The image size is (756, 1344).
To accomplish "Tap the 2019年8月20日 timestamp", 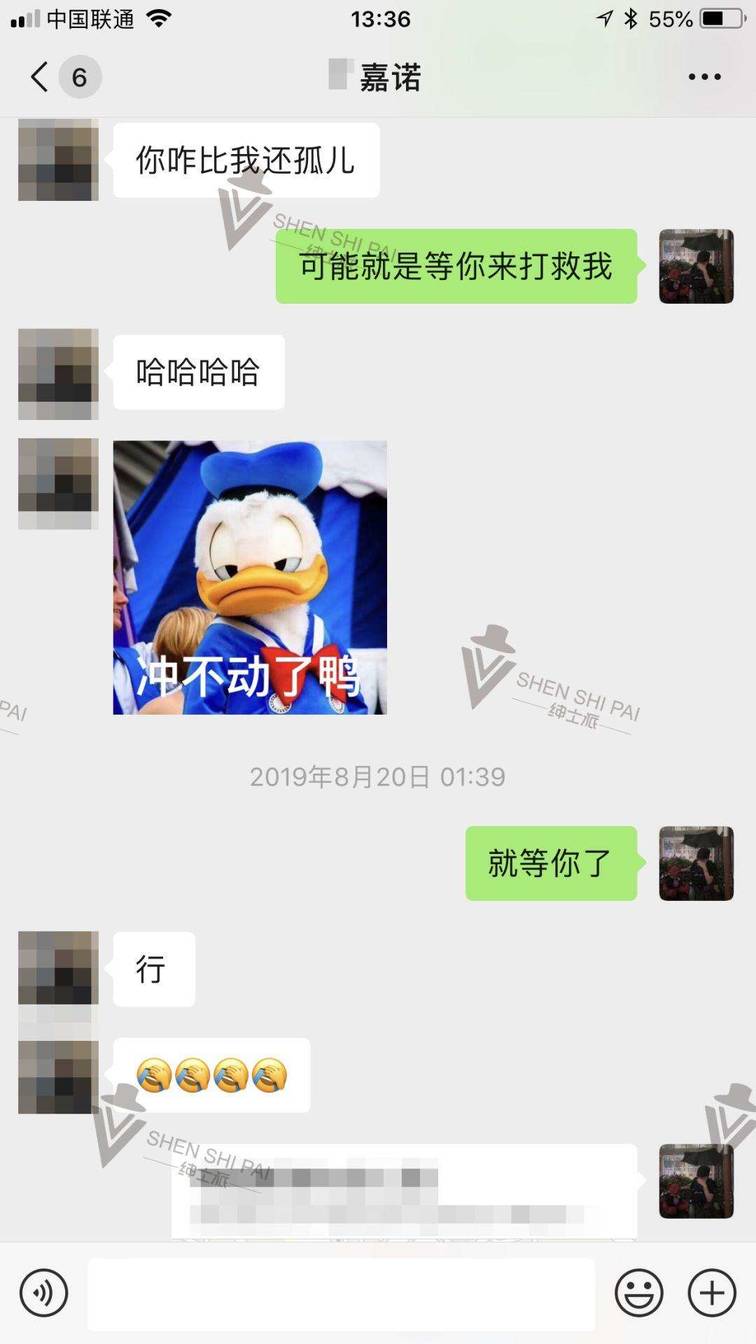I will pyautogui.click(x=378, y=776).
